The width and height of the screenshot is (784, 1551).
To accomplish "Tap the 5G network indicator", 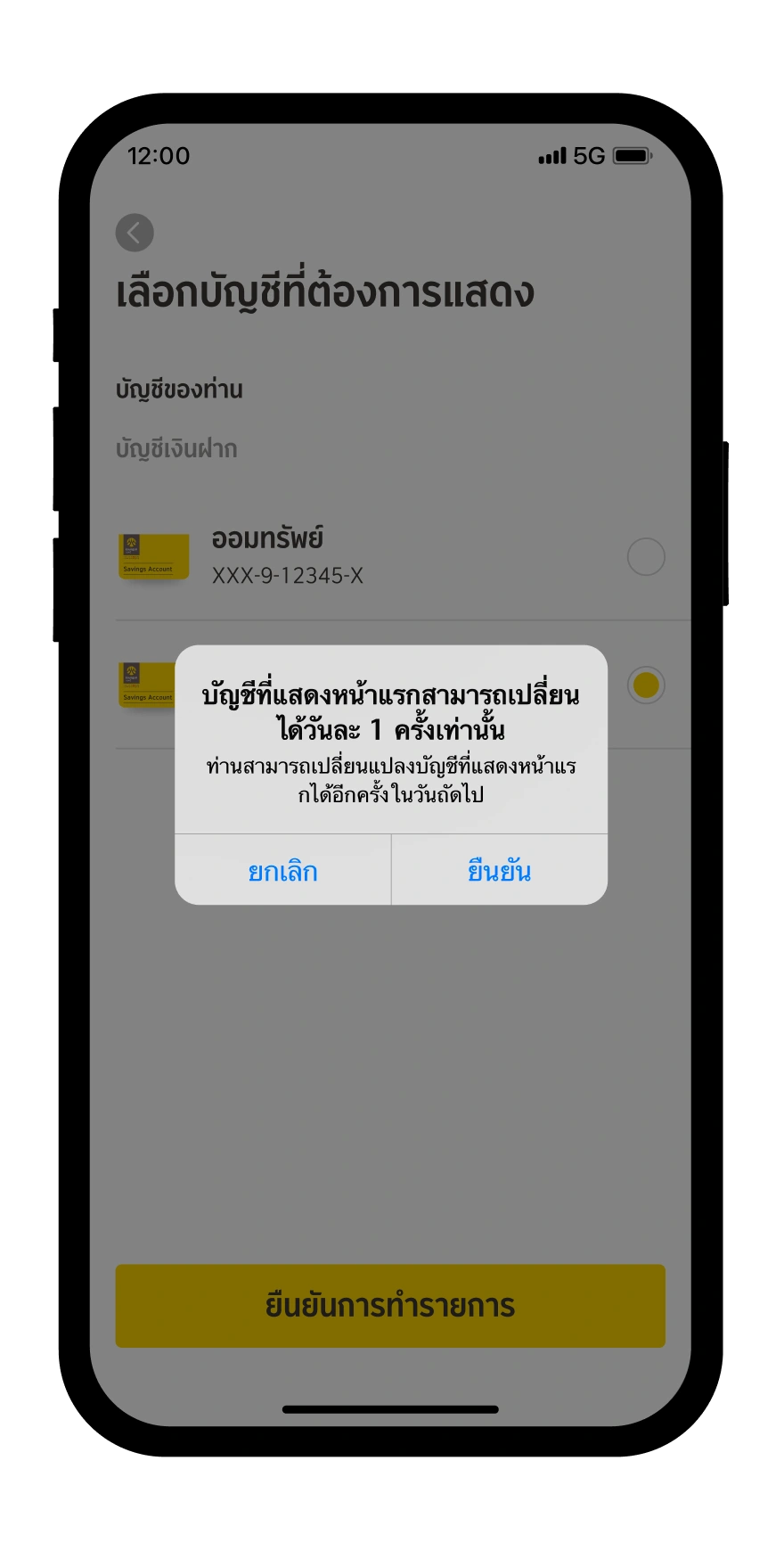I will pyautogui.click(x=589, y=155).
